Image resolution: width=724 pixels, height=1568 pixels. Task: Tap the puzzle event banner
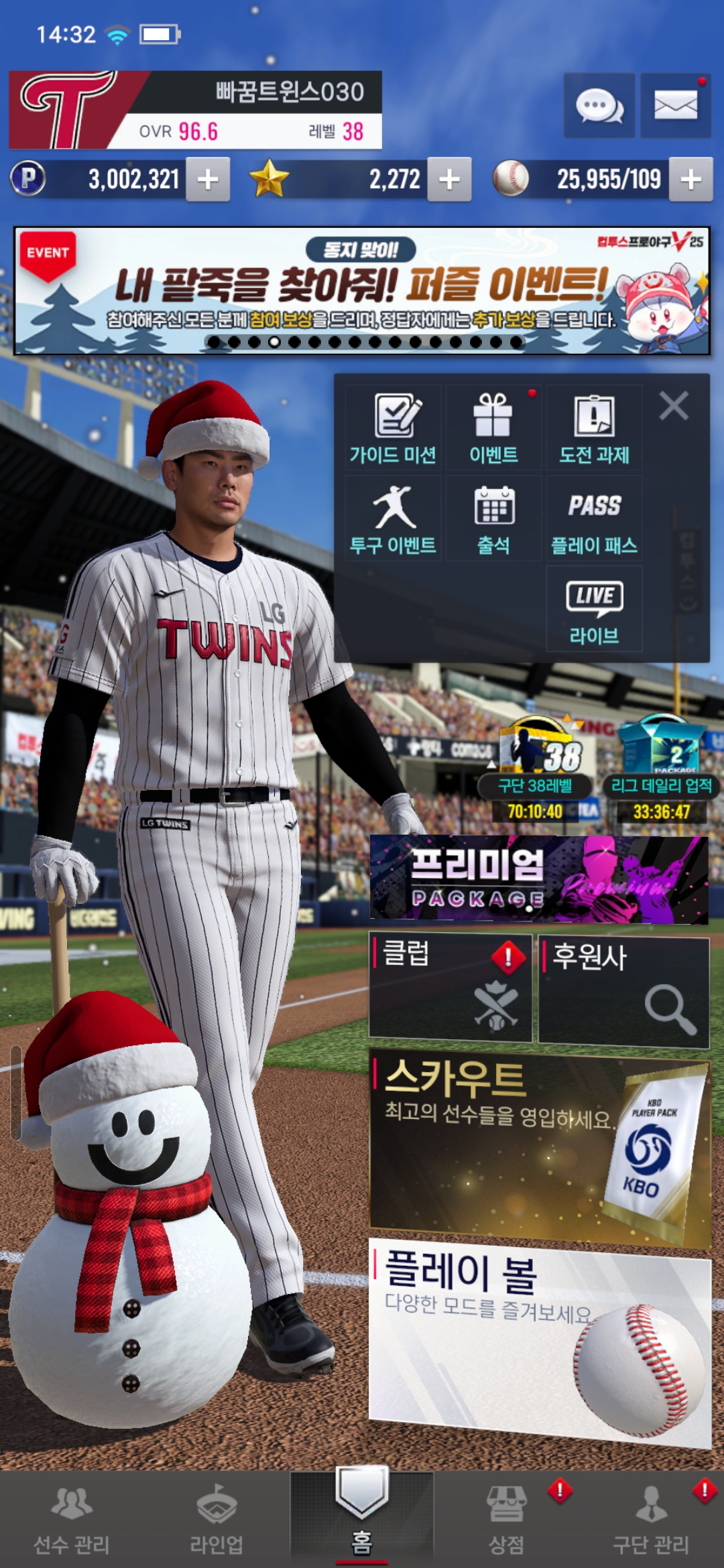[362, 291]
